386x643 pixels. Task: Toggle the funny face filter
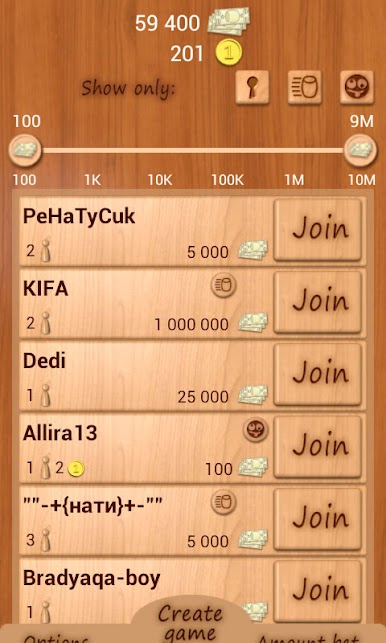[357, 87]
